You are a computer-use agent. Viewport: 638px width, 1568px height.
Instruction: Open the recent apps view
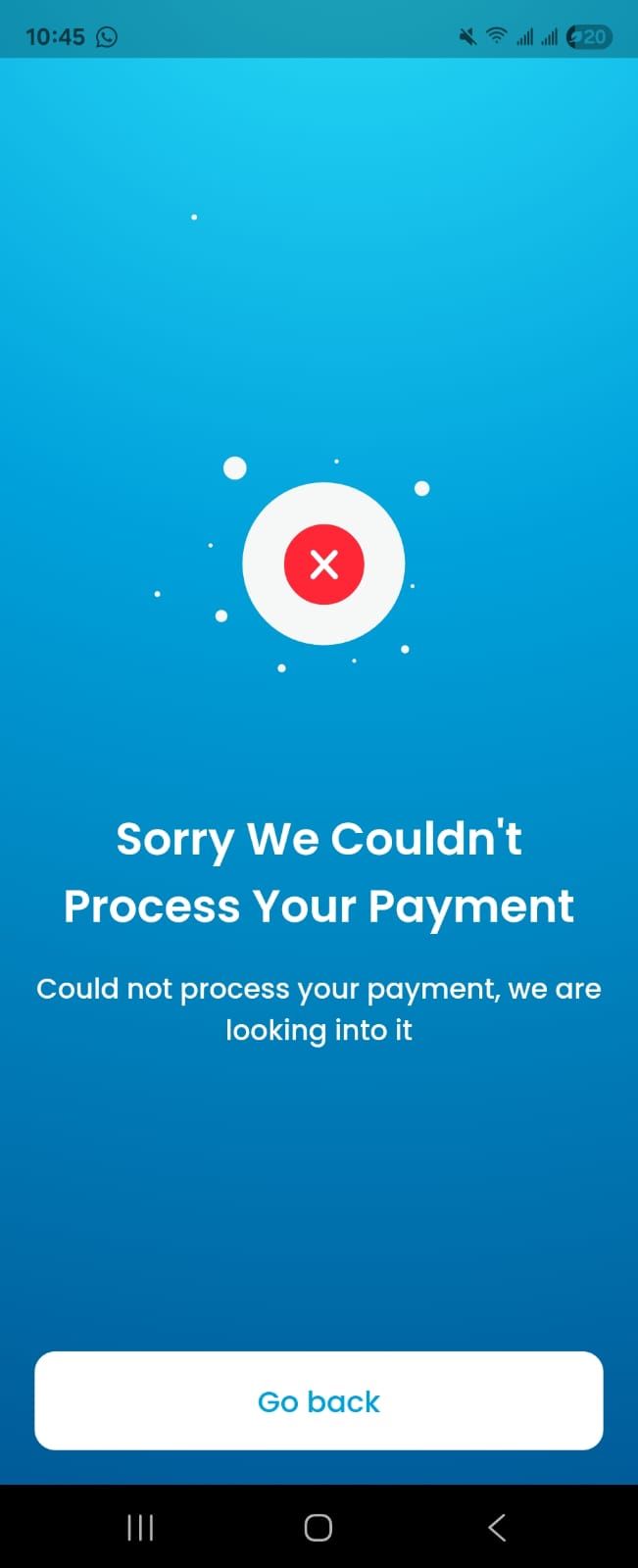pos(140,1527)
